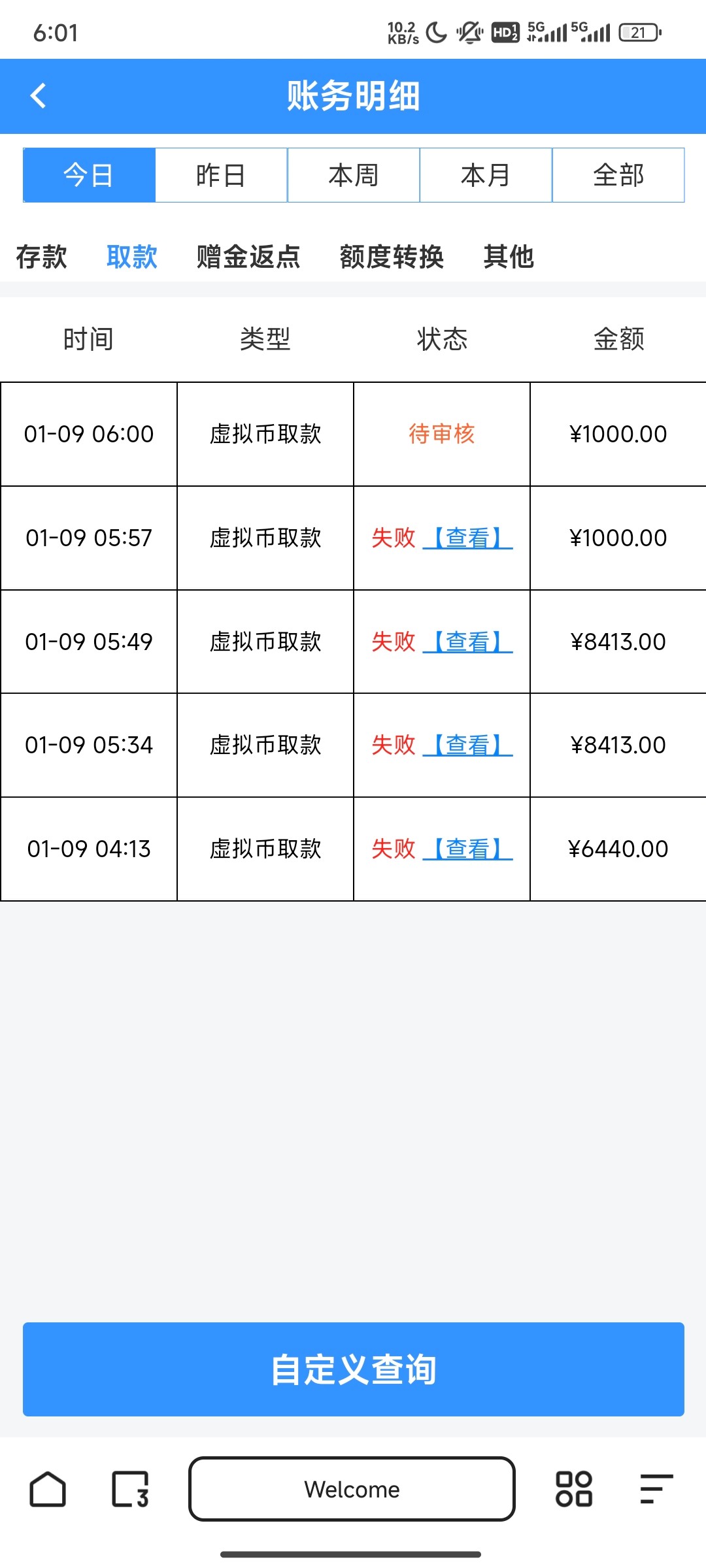The height and width of the screenshot is (1568, 706).
Task: Tap the 待审核 status of the 06:00 withdrawal
Action: pyautogui.click(x=441, y=434)
